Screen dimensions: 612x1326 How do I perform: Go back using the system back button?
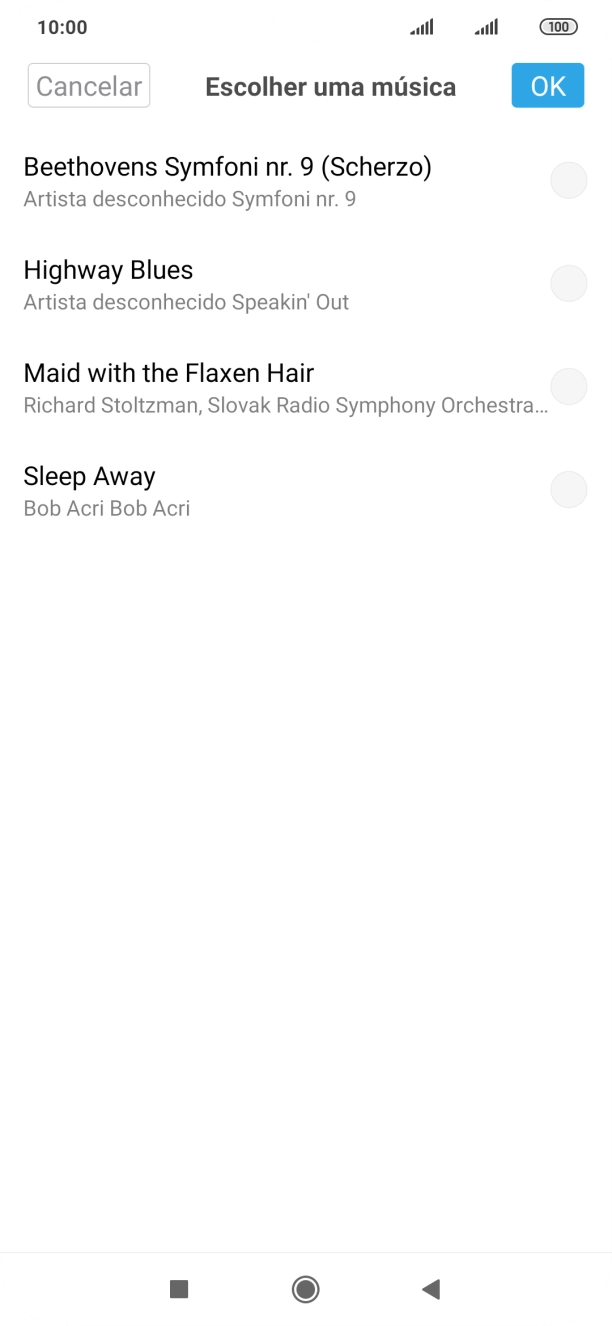tap(431, 1289)
